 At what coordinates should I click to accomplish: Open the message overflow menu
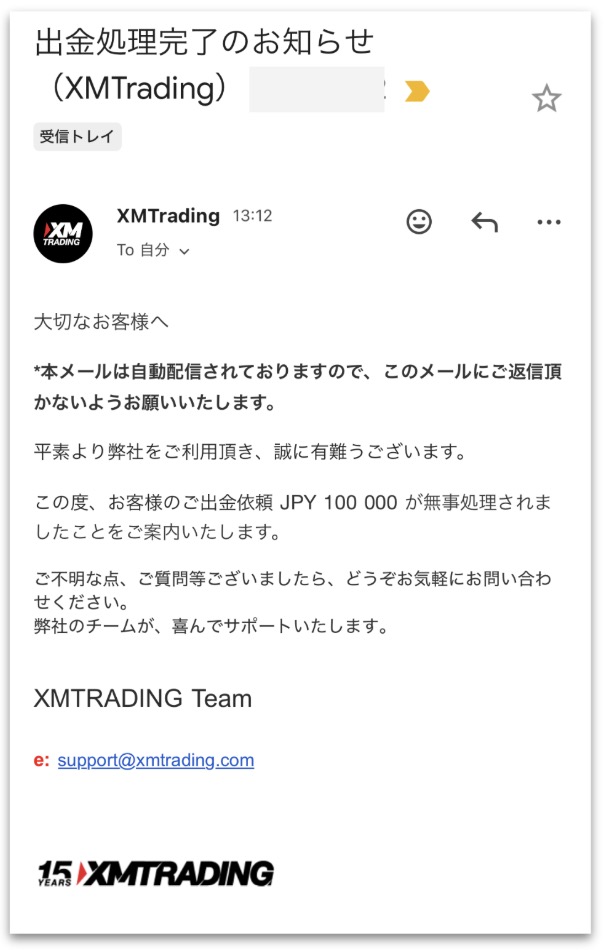tap(549, 222)
